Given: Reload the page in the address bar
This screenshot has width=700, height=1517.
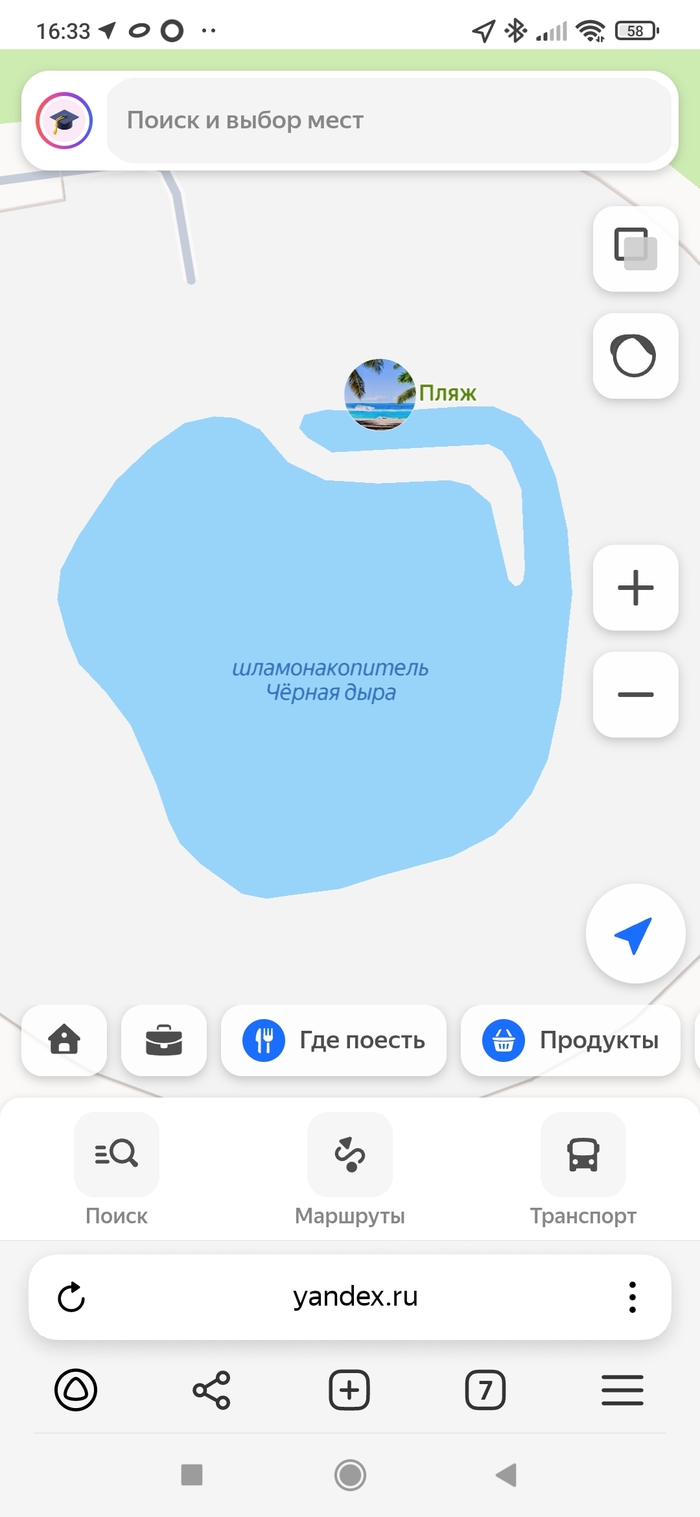Looking at the screenshot, I should click(72, 1298).
